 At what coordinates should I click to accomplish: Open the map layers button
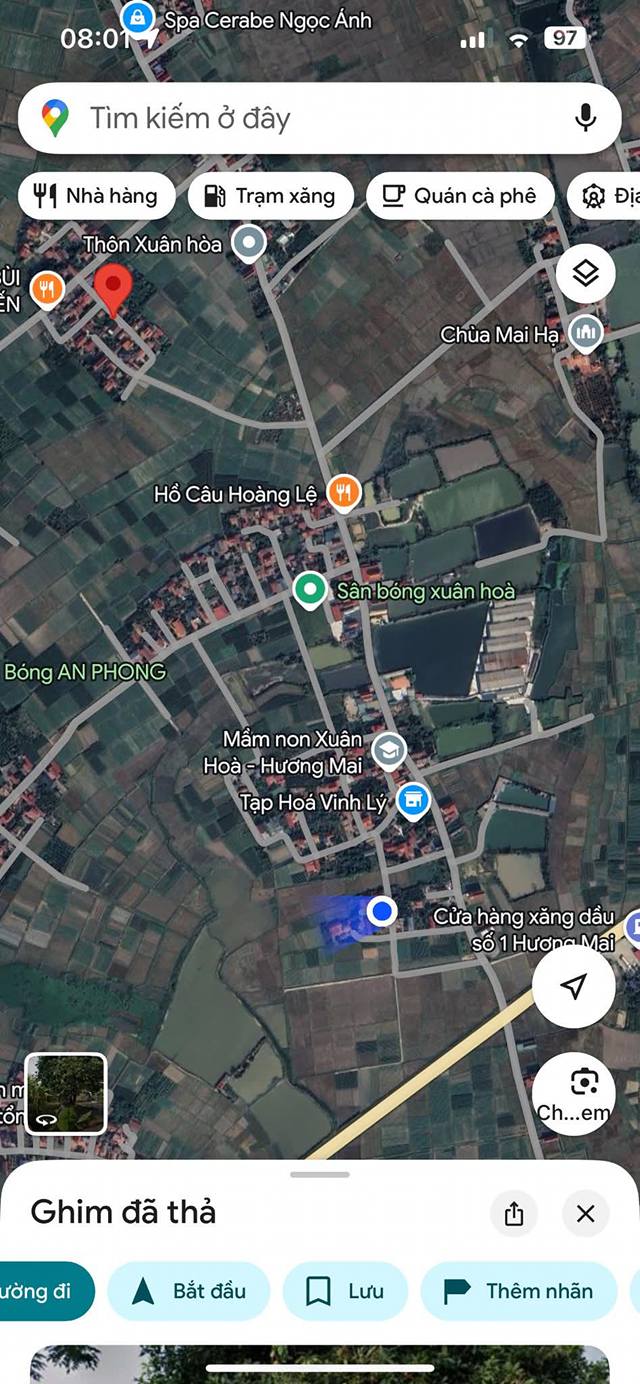(x=586, y=273)
